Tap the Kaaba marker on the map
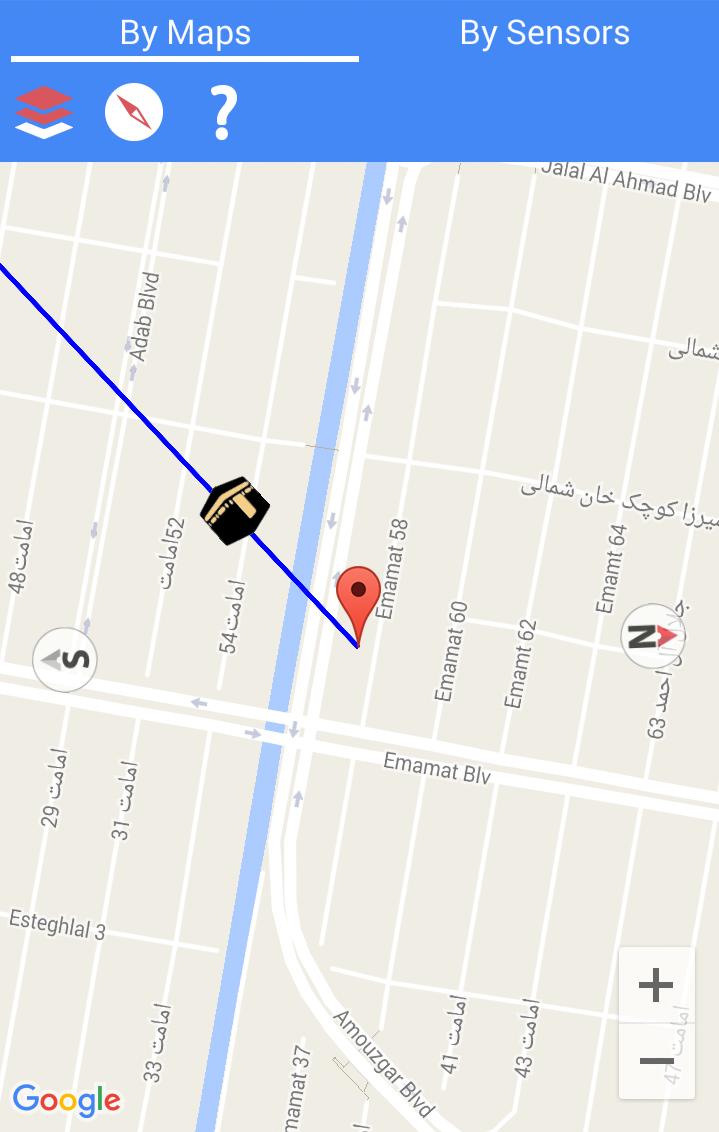This screenshot has width=719, height=1132. [x=234, y=511]
